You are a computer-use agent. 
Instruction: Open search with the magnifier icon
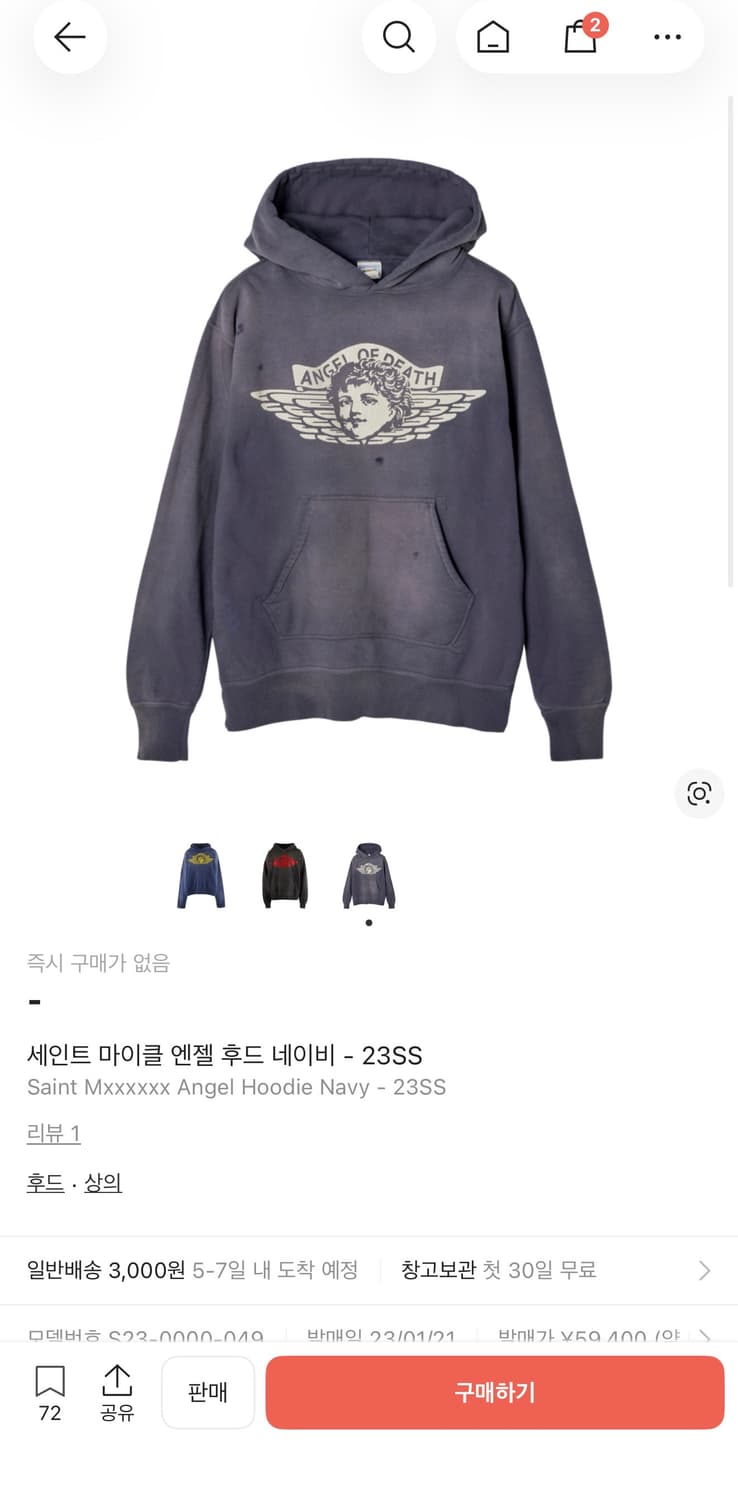(399, 37)
